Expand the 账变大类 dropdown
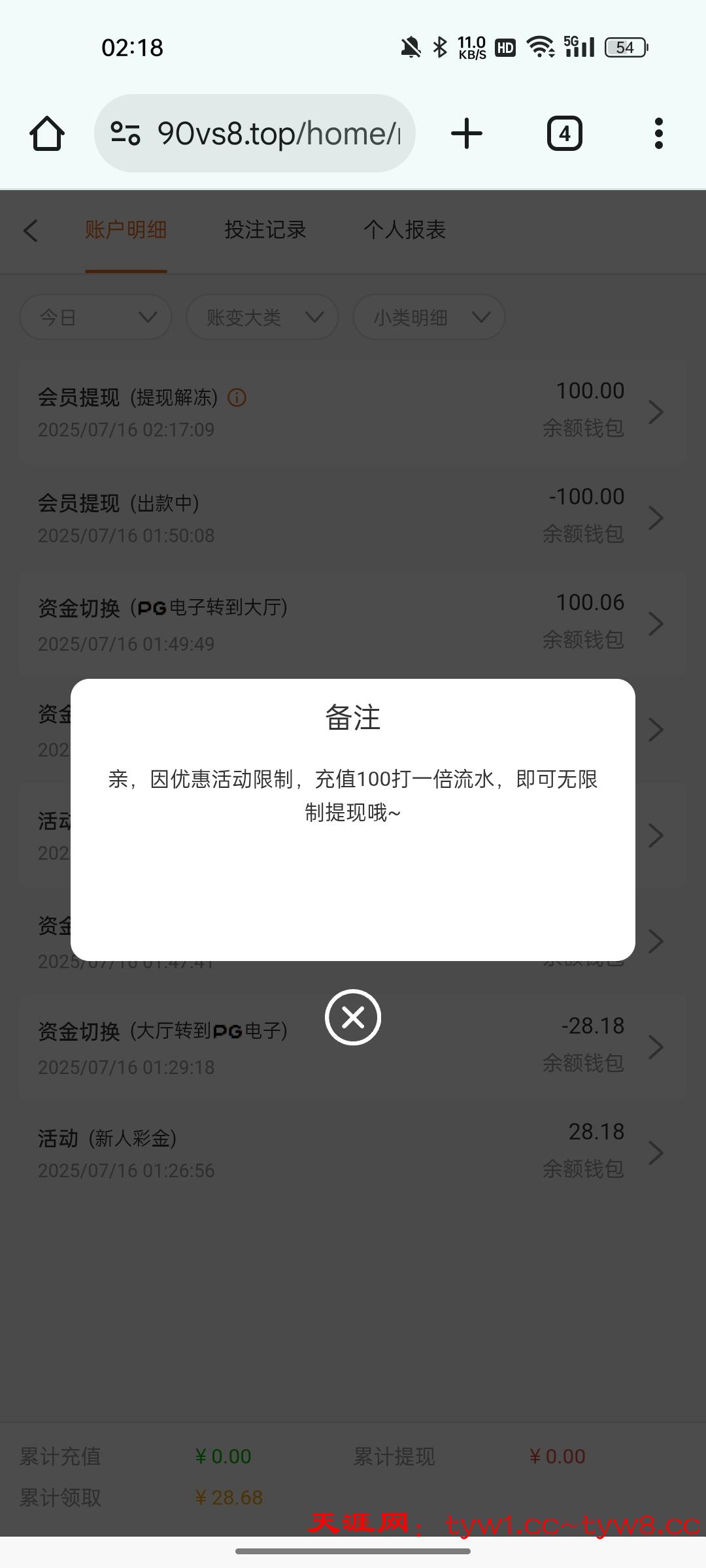706x1568 pixels. (x=262, y=318)
